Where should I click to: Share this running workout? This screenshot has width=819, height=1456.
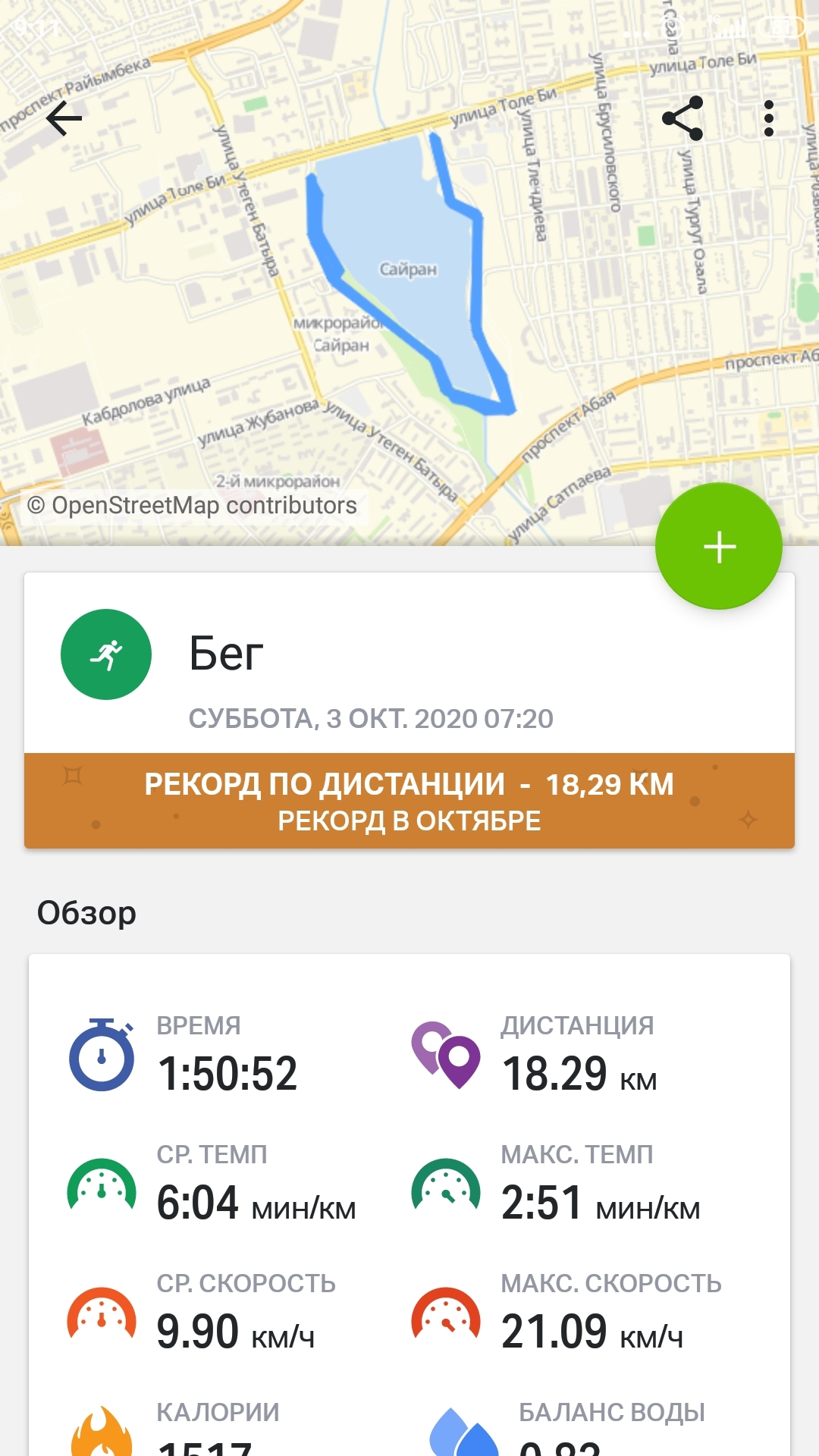click(682, 118)
